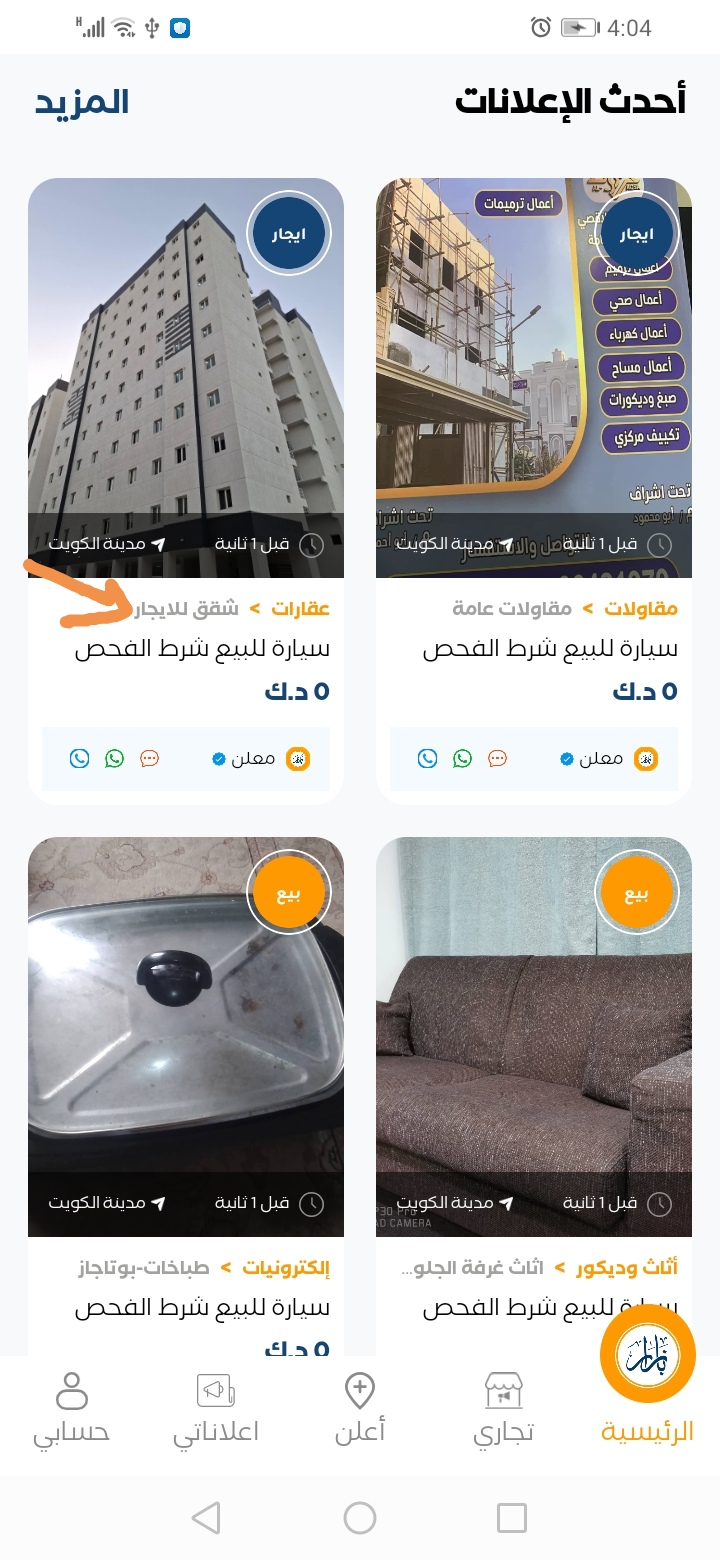Go back using the system back button

[206, 1518]
